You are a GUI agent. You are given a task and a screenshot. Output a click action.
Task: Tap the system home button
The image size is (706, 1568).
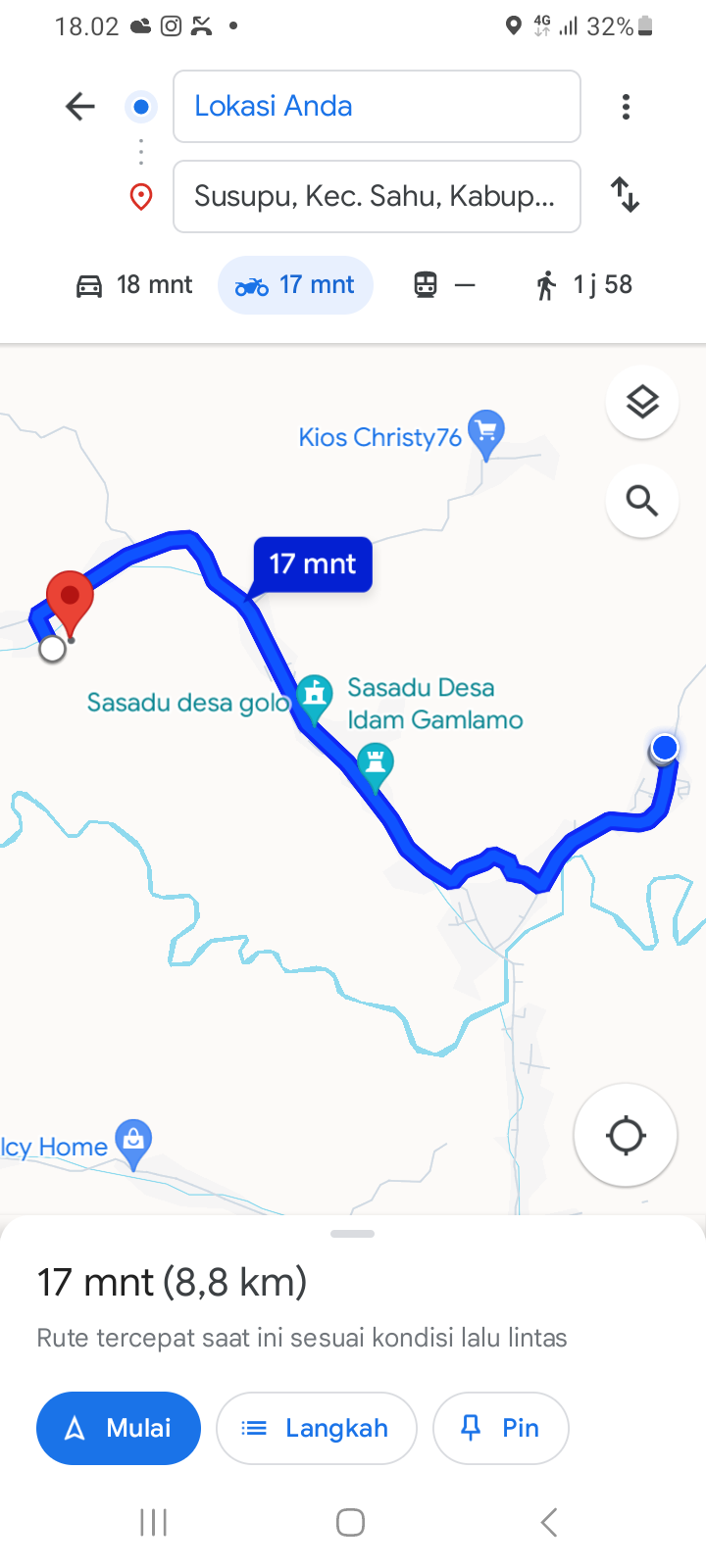click(x=351, y=1522)
